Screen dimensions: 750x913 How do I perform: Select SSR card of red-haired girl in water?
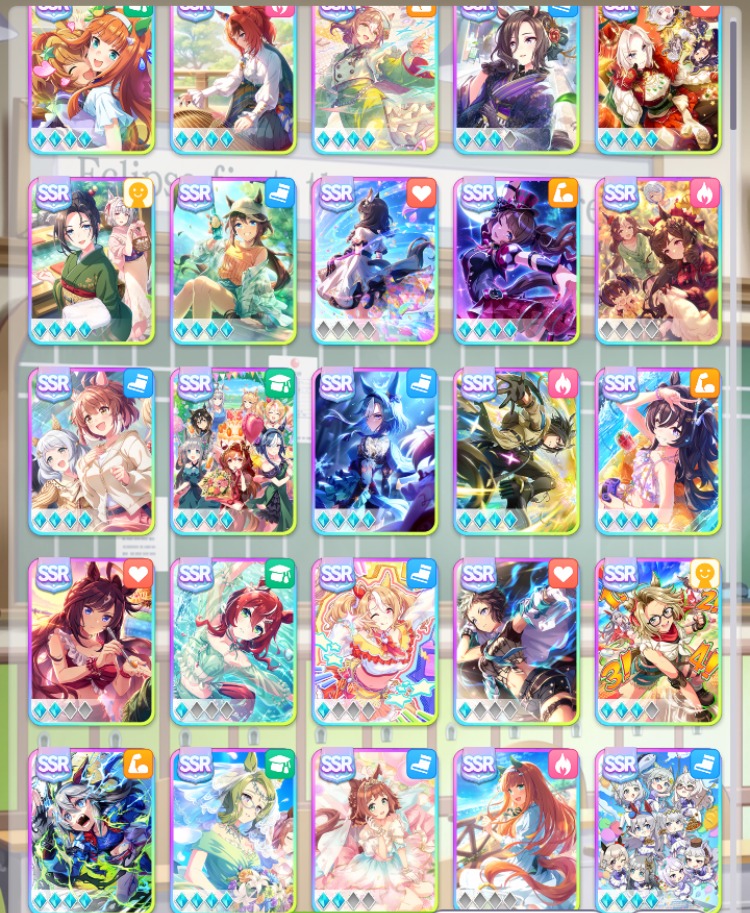pyautogui.click(x=233, y=642)
